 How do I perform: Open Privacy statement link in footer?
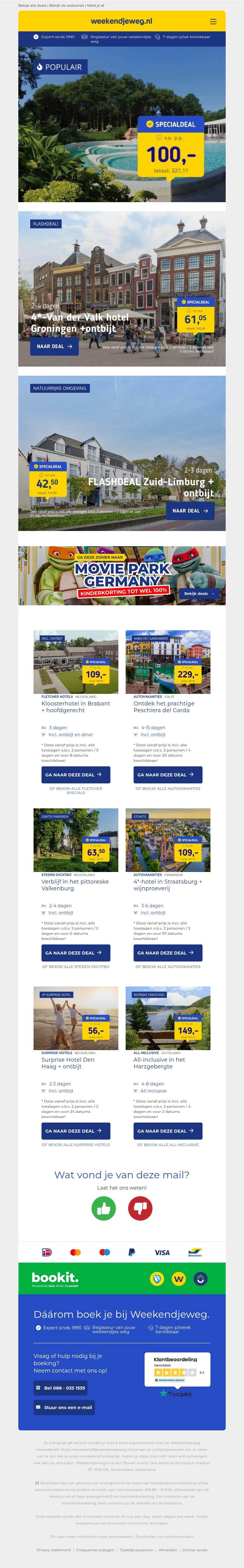click(x=54, y=1550)
